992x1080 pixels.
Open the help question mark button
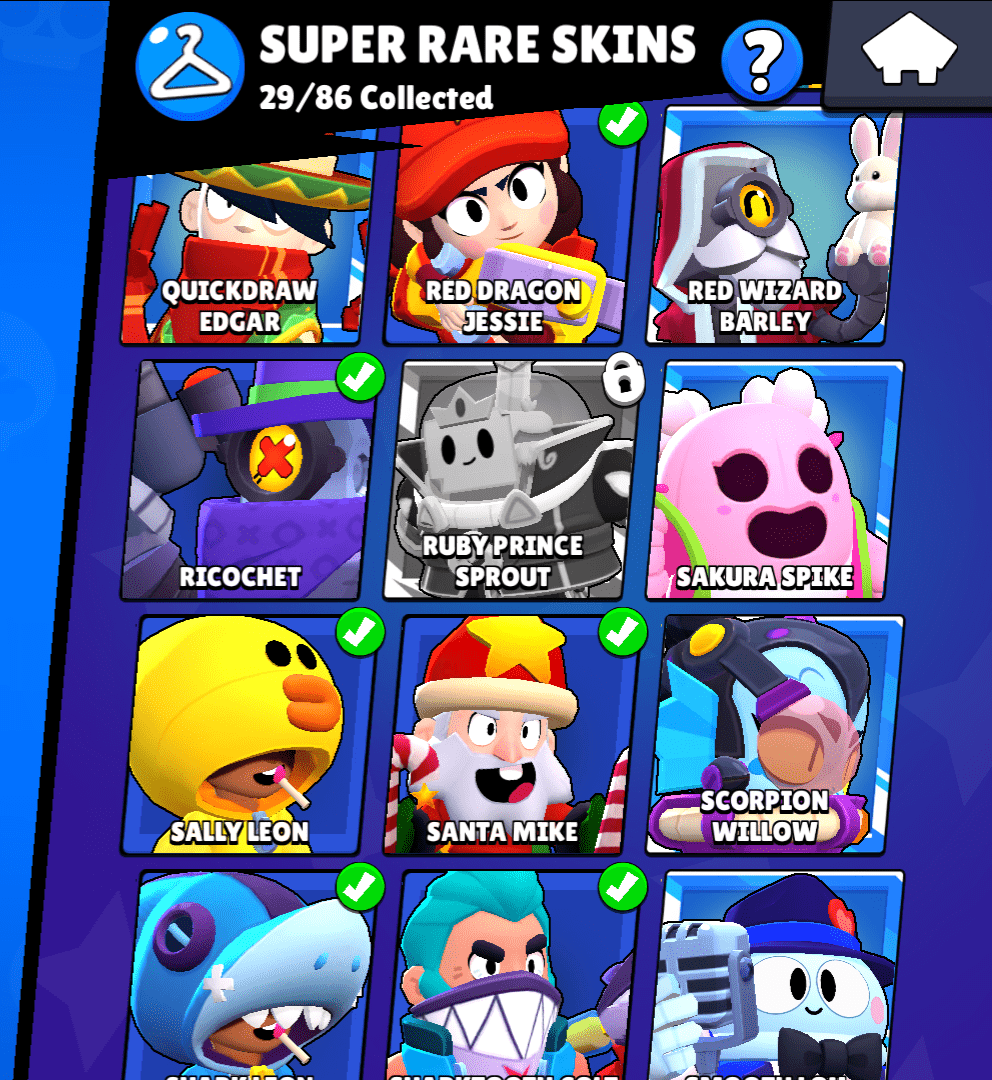[x=762, y=60]
